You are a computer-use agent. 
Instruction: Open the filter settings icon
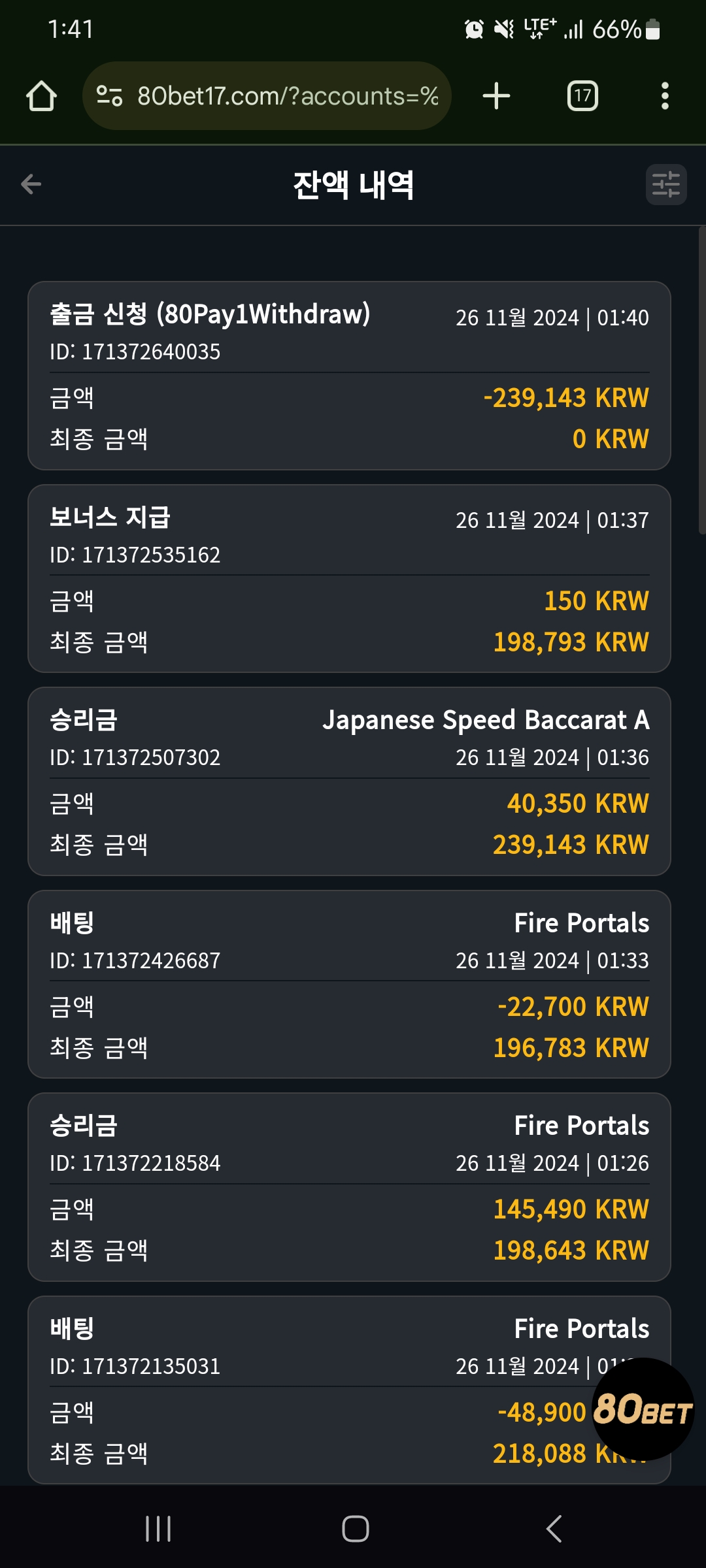click(666, 184)
